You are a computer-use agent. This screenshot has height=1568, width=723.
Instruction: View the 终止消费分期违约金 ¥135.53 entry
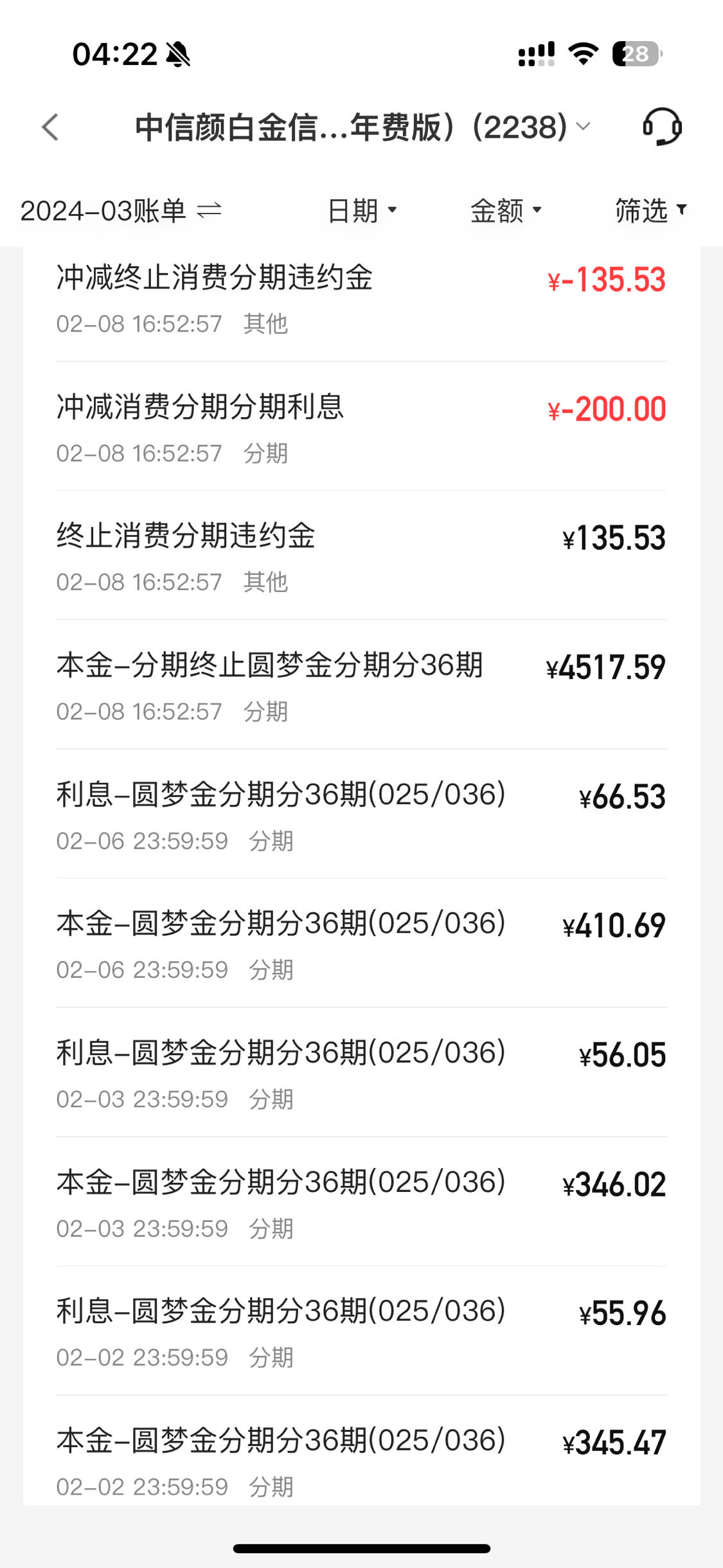coord(361,555)
